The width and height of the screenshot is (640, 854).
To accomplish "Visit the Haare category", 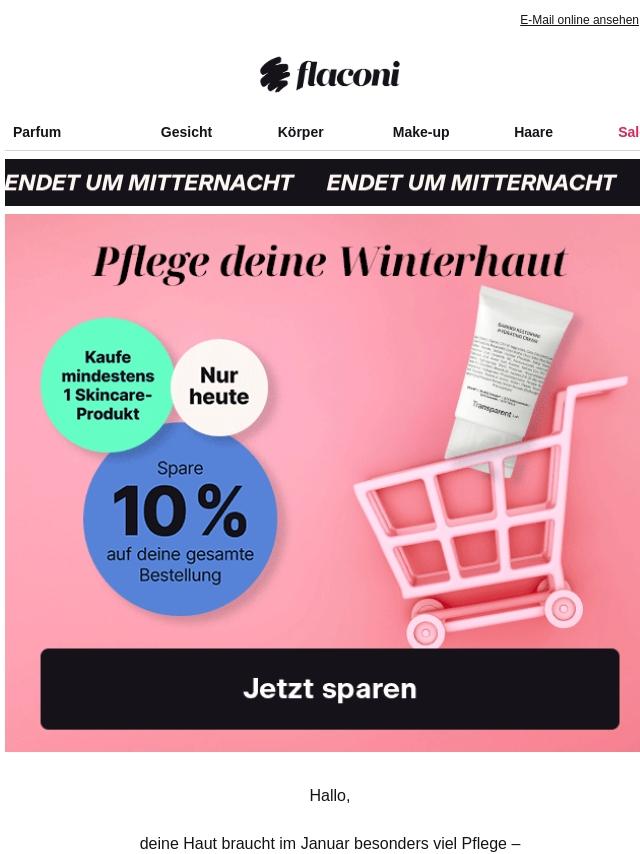I will tap(533, 132).
